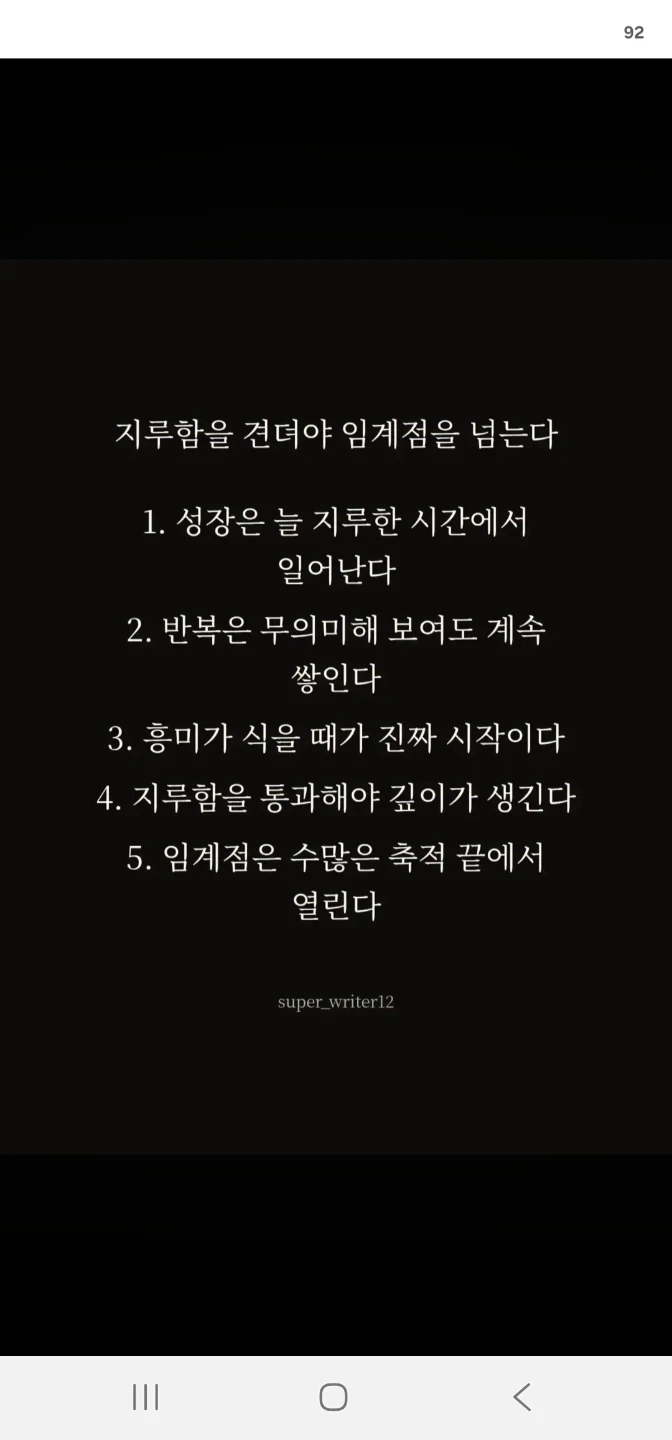This screenshot has height=1440, width=672.
Task: Open the recent apps overview
Action: click(x=145, y=1397)
